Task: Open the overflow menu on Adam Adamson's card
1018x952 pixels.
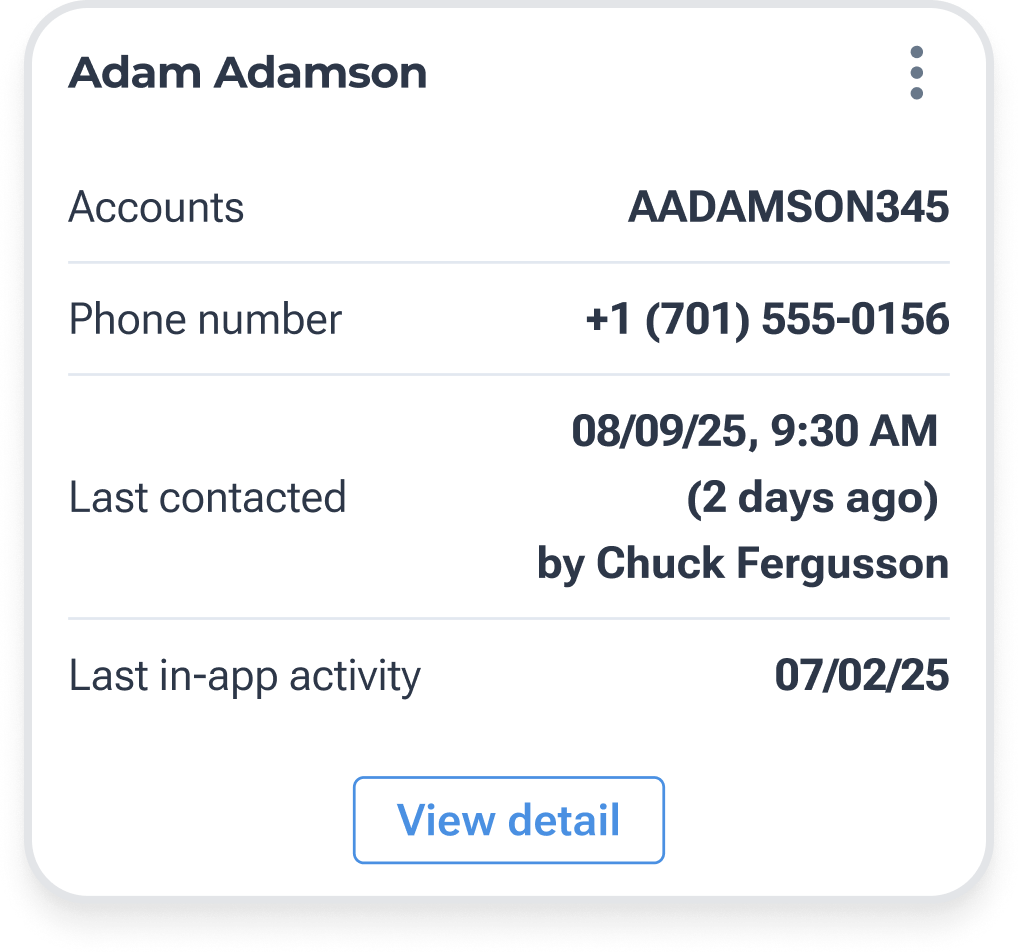Action: [x=916, y=73]
